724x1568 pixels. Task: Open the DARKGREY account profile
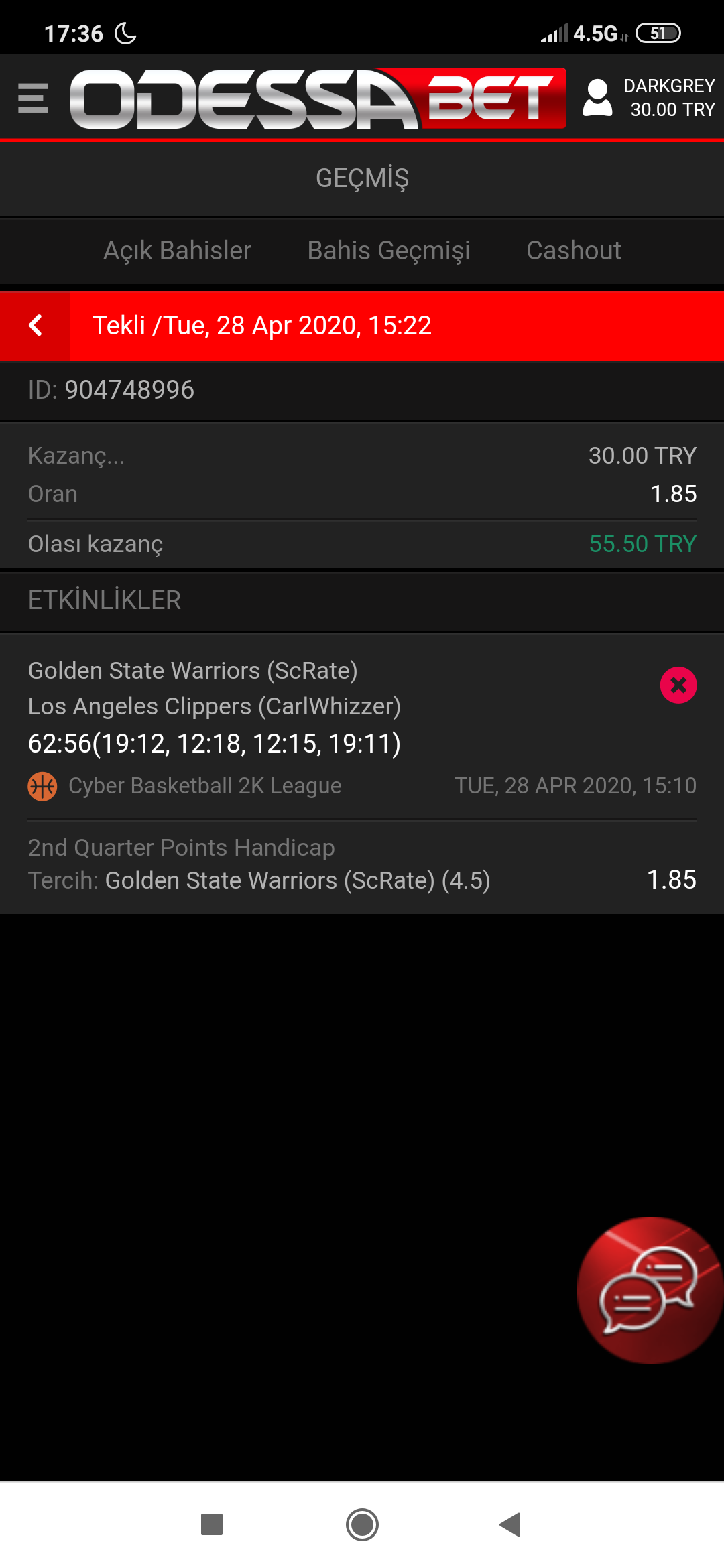(649, 98)
